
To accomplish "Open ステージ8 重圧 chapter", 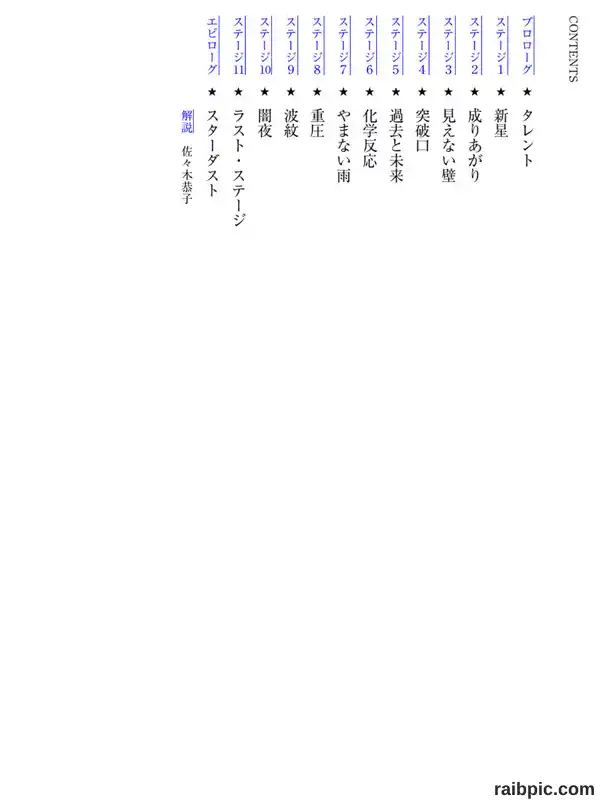I will tap(317, 46).
